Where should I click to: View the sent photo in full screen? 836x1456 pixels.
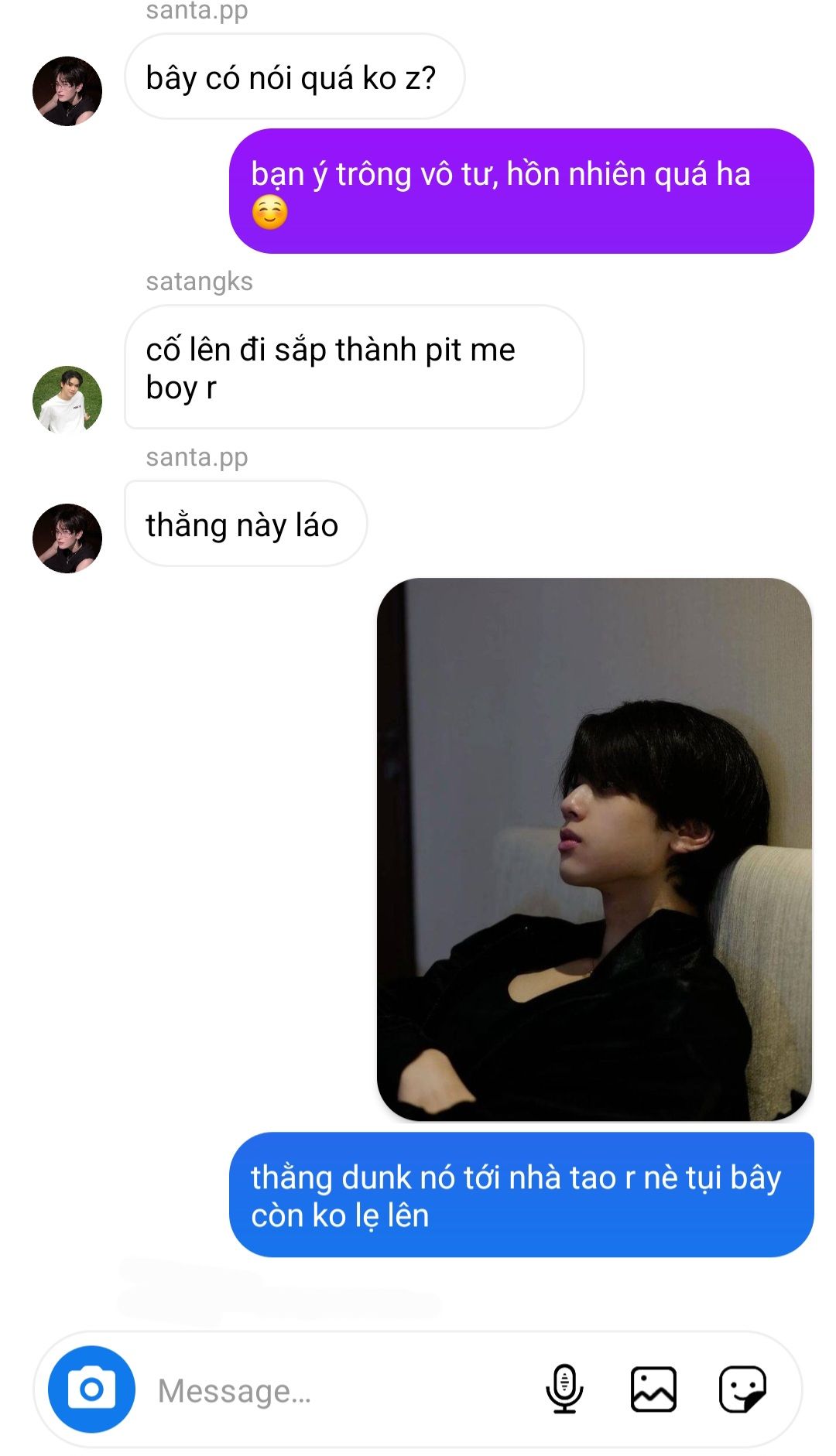pyautogui.click(x=594, y=849)
